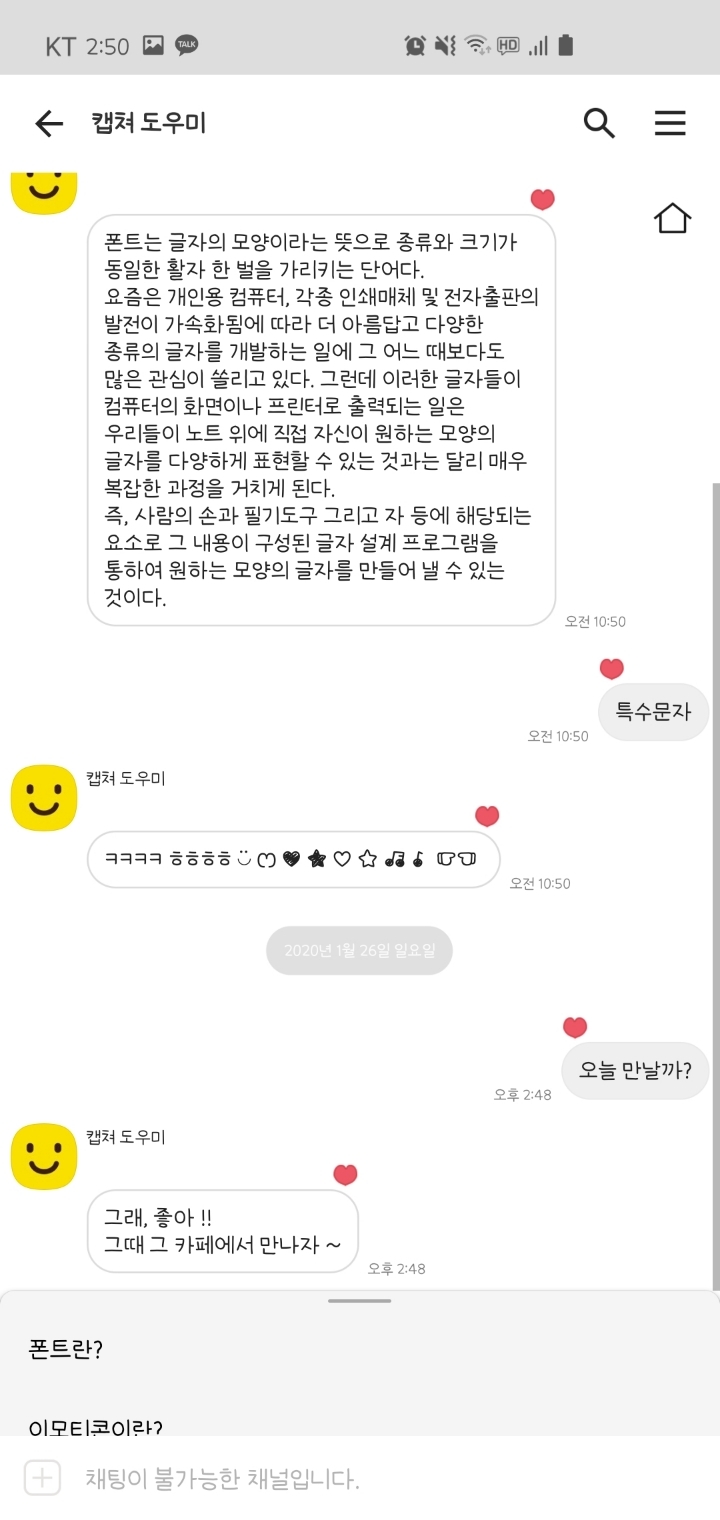Tap the home icon of the channel

click(672, 217)
